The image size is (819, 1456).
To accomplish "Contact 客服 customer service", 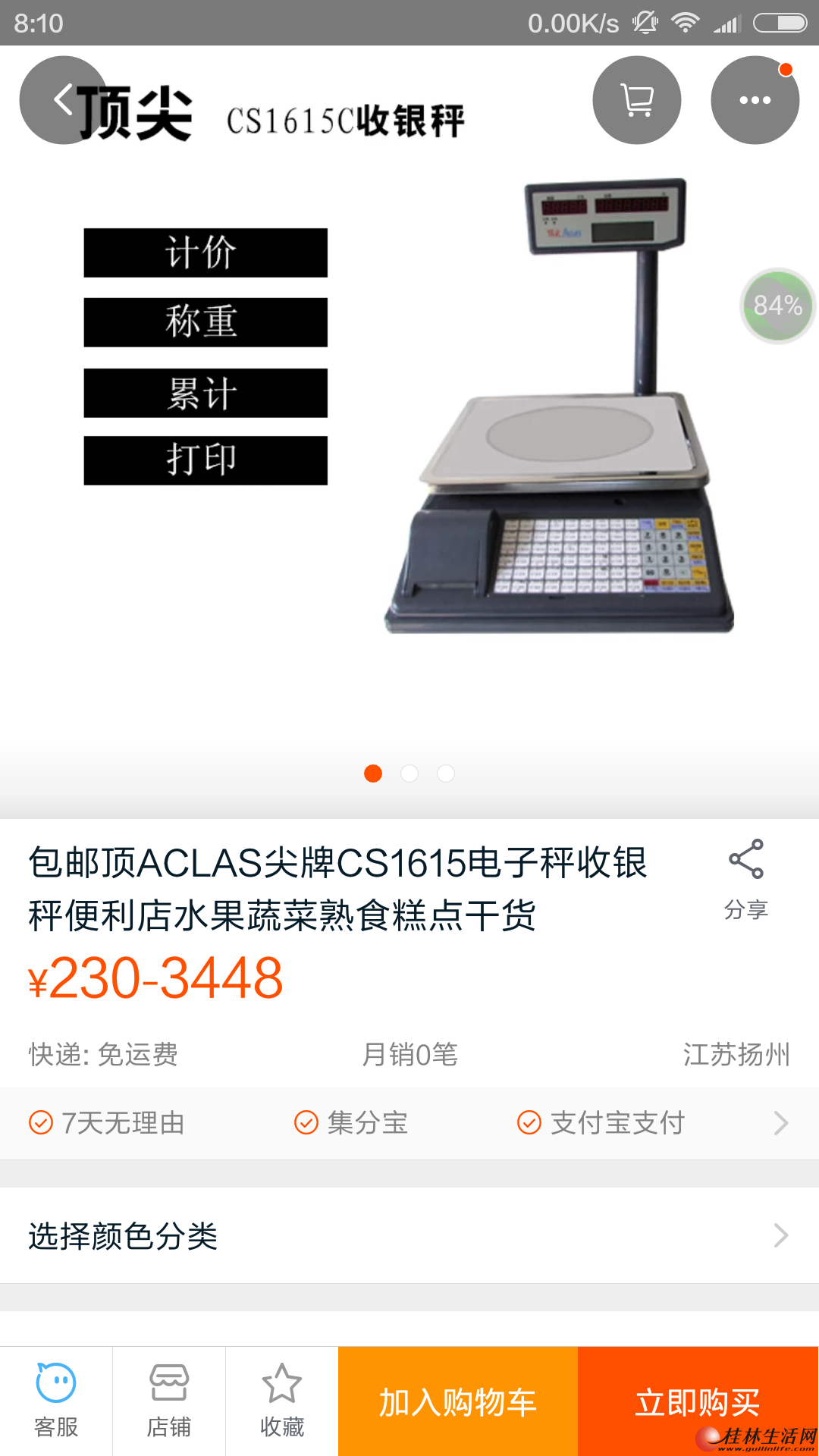I will click(x=56, y=1401).
